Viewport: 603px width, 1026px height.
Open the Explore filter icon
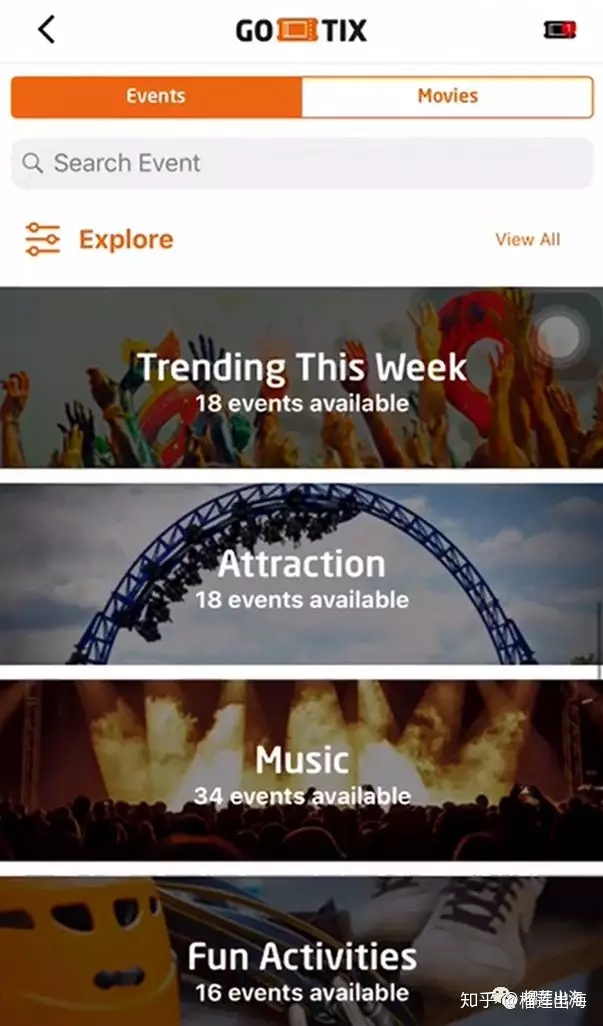[x=43, y=240]
